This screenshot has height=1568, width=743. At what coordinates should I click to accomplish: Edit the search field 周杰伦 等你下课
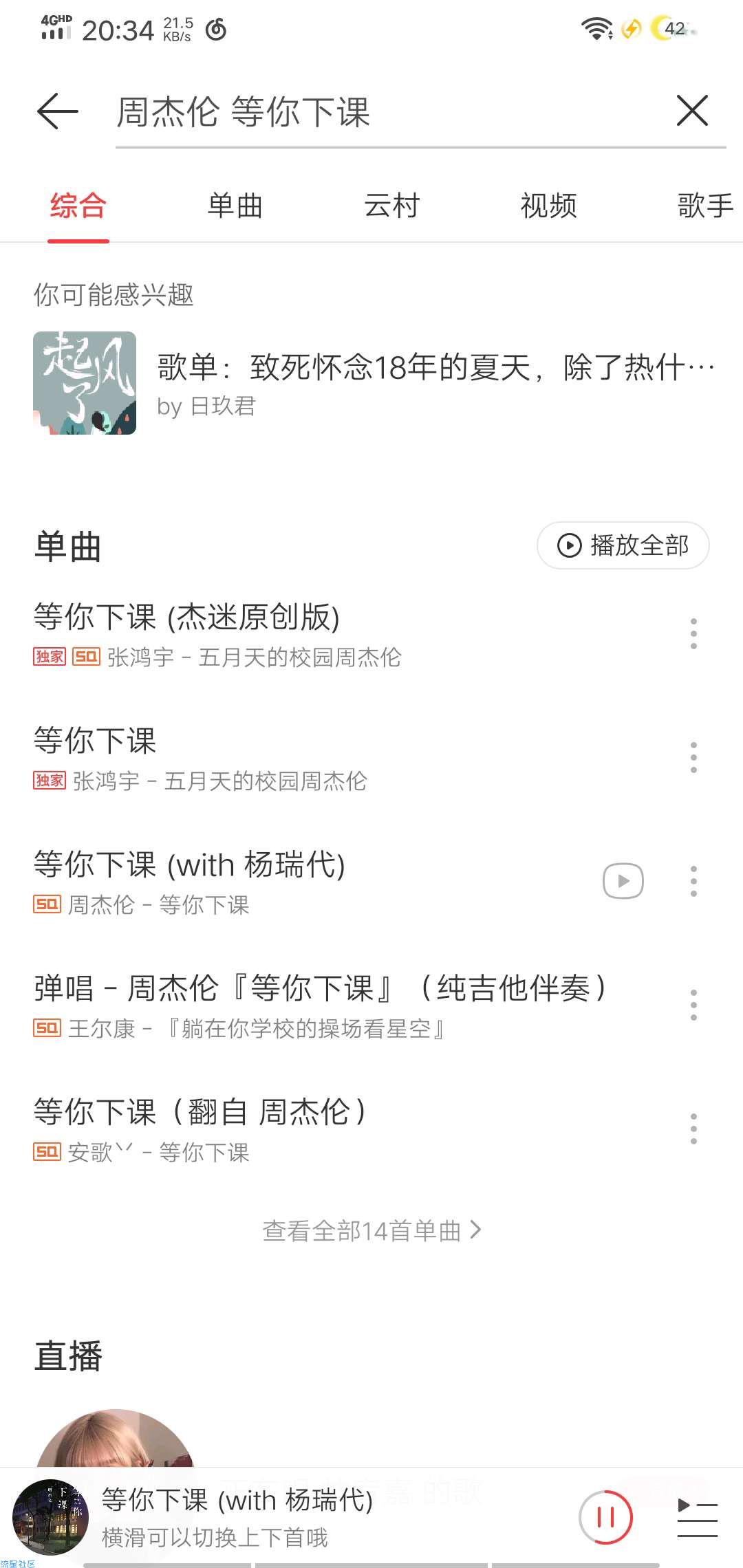pyautogui.click(x=385, y=112)
